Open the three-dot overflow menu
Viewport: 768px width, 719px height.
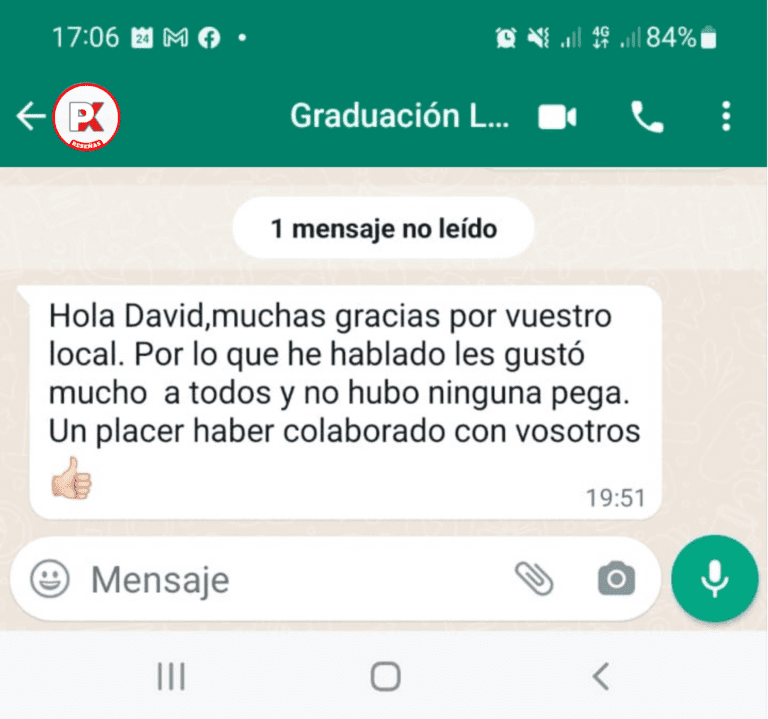[x=726, y=117]
